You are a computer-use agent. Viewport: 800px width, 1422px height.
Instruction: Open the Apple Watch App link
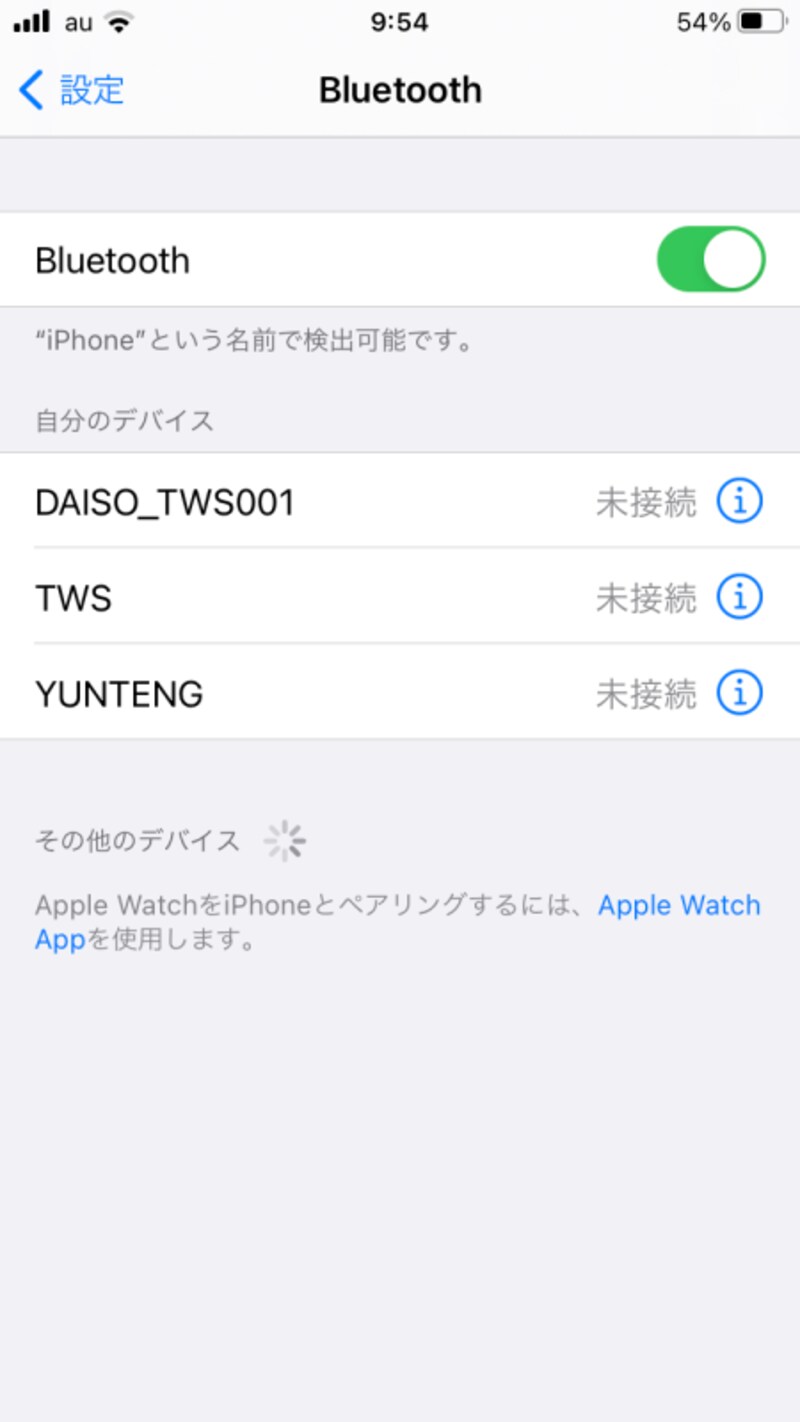[x=680, y=905]
